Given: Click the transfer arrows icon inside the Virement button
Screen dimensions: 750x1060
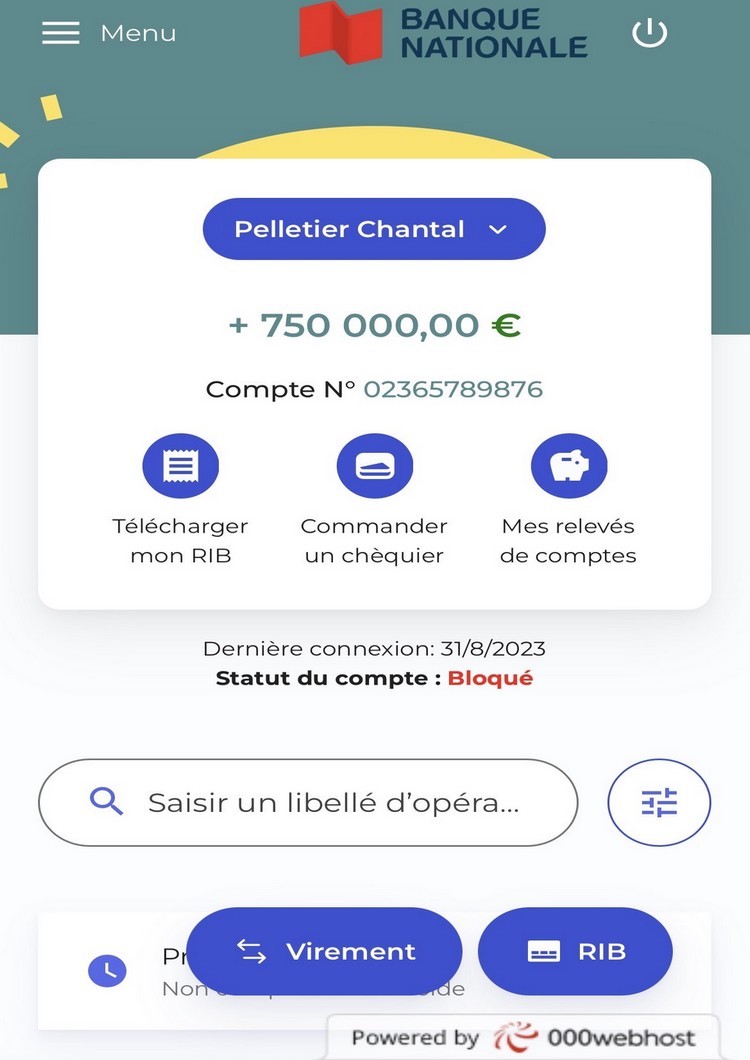Looking at the screenshot, I should (x=253, y=951).
